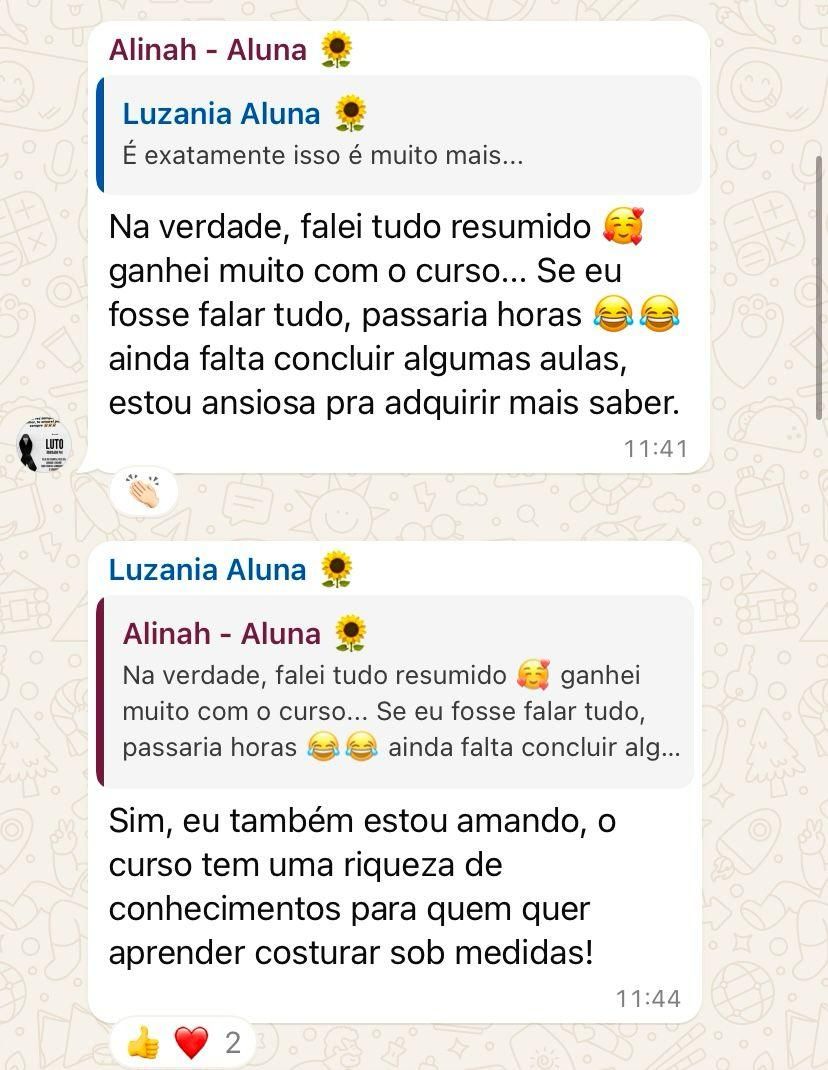View clapping reaction on Alinah's message
The width and height of the screenshot is (828, 1070).
[x=144, y=492]
